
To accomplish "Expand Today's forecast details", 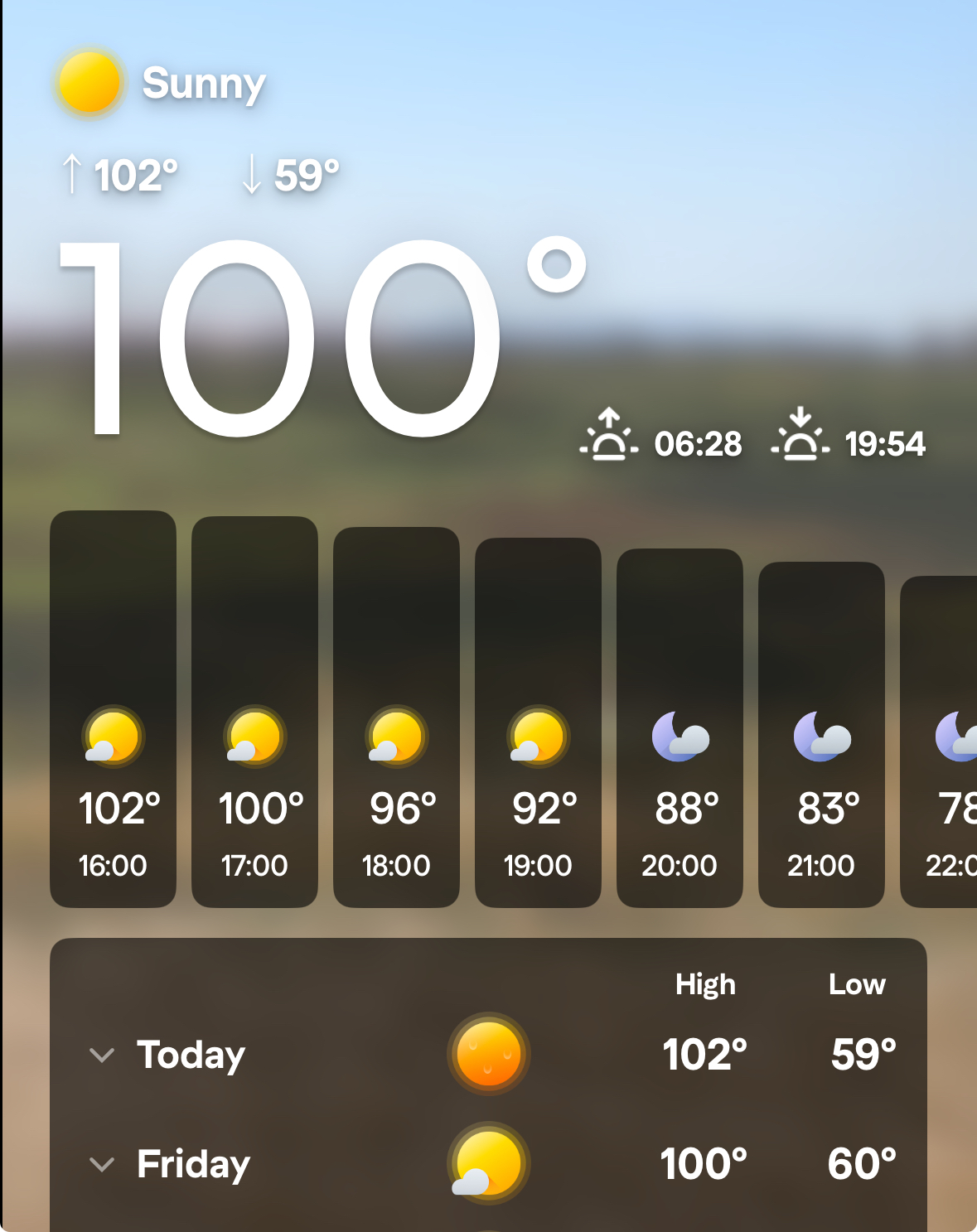I will click(102, 1056).
